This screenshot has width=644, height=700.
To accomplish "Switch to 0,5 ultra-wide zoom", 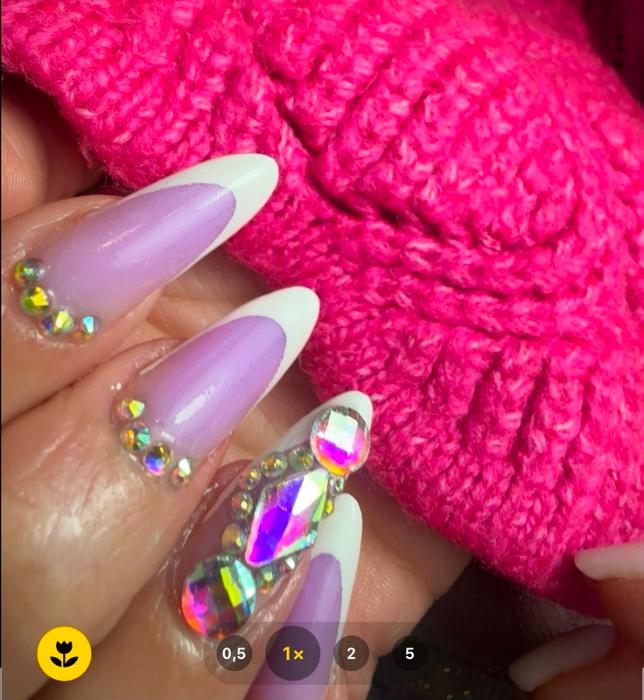I will pyautogui.click(x=233, y=654).
